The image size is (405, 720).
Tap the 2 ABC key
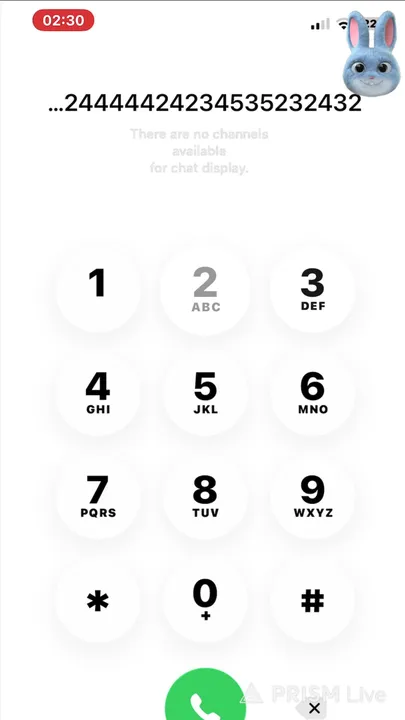click(x=205, y=289)
